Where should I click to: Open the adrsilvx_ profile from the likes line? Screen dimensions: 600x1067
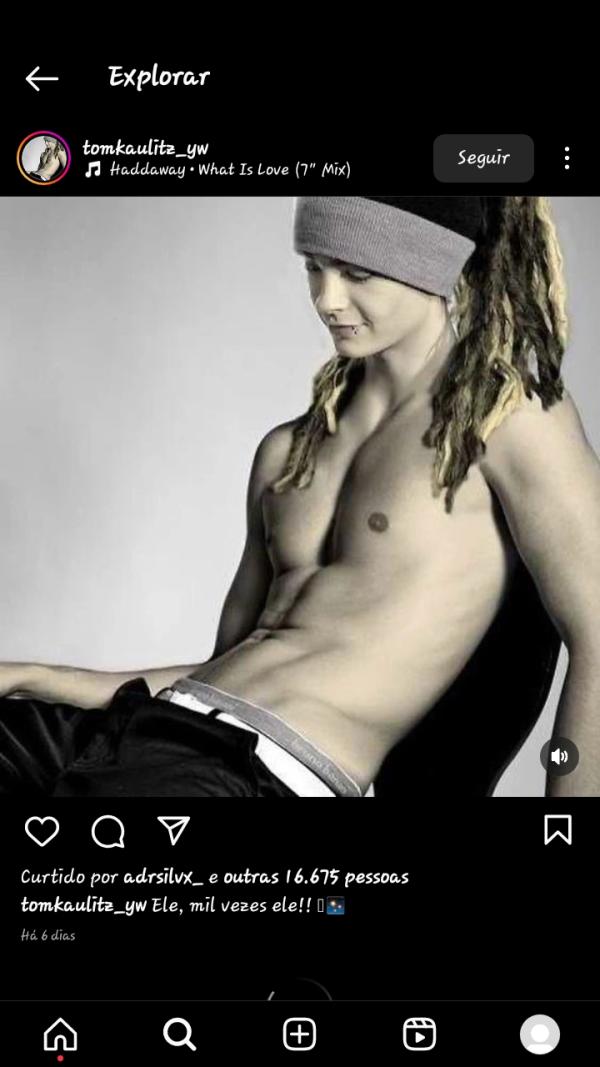(163, 877)
